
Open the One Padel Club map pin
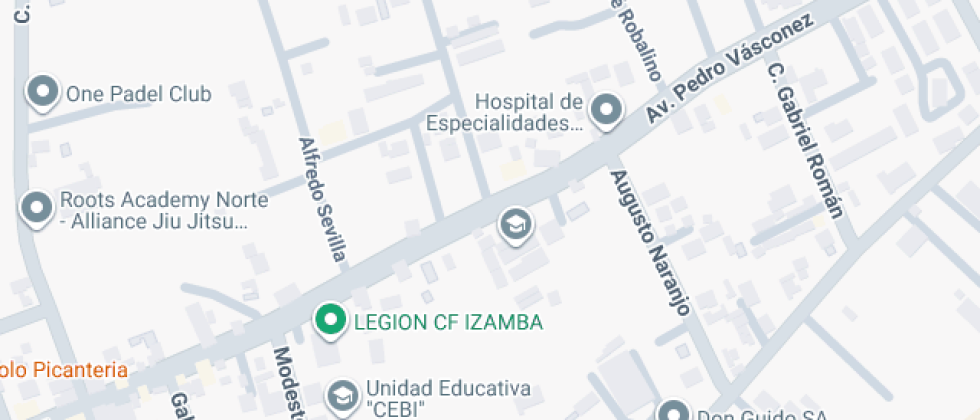point(42,93)
